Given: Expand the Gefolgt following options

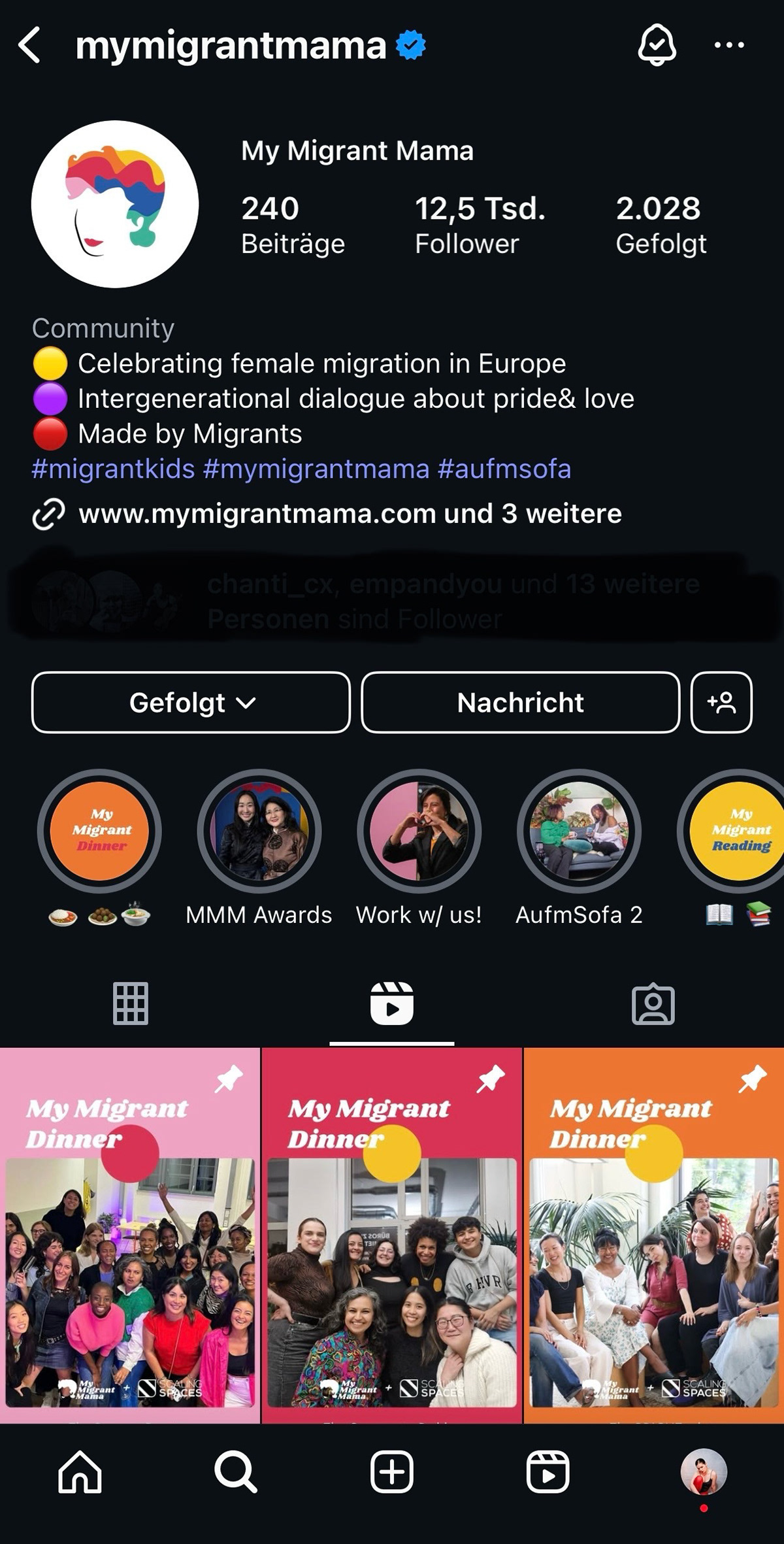Looking at the screenshot, I should [191, 703].
